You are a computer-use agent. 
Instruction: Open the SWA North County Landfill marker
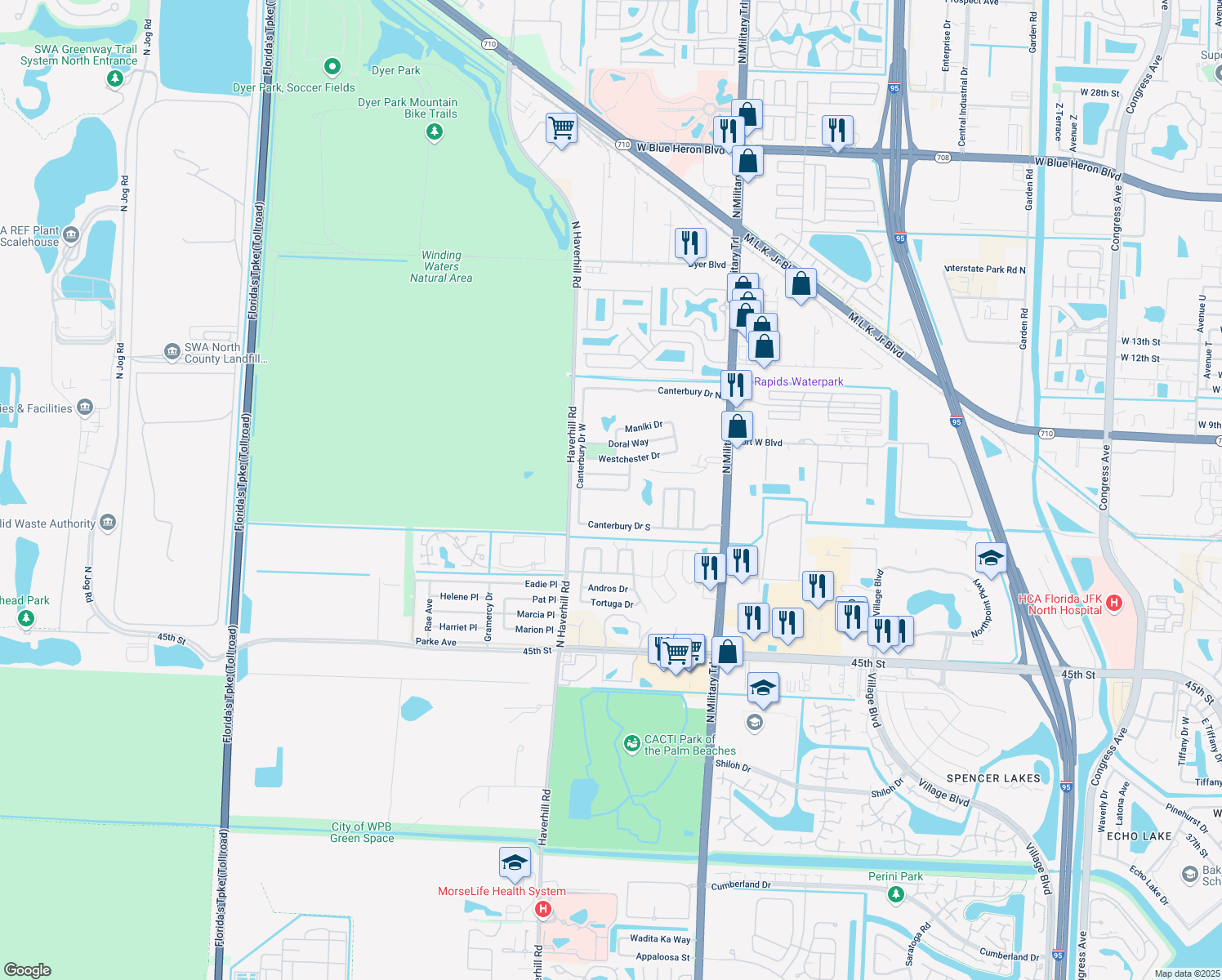click(172, 352)
